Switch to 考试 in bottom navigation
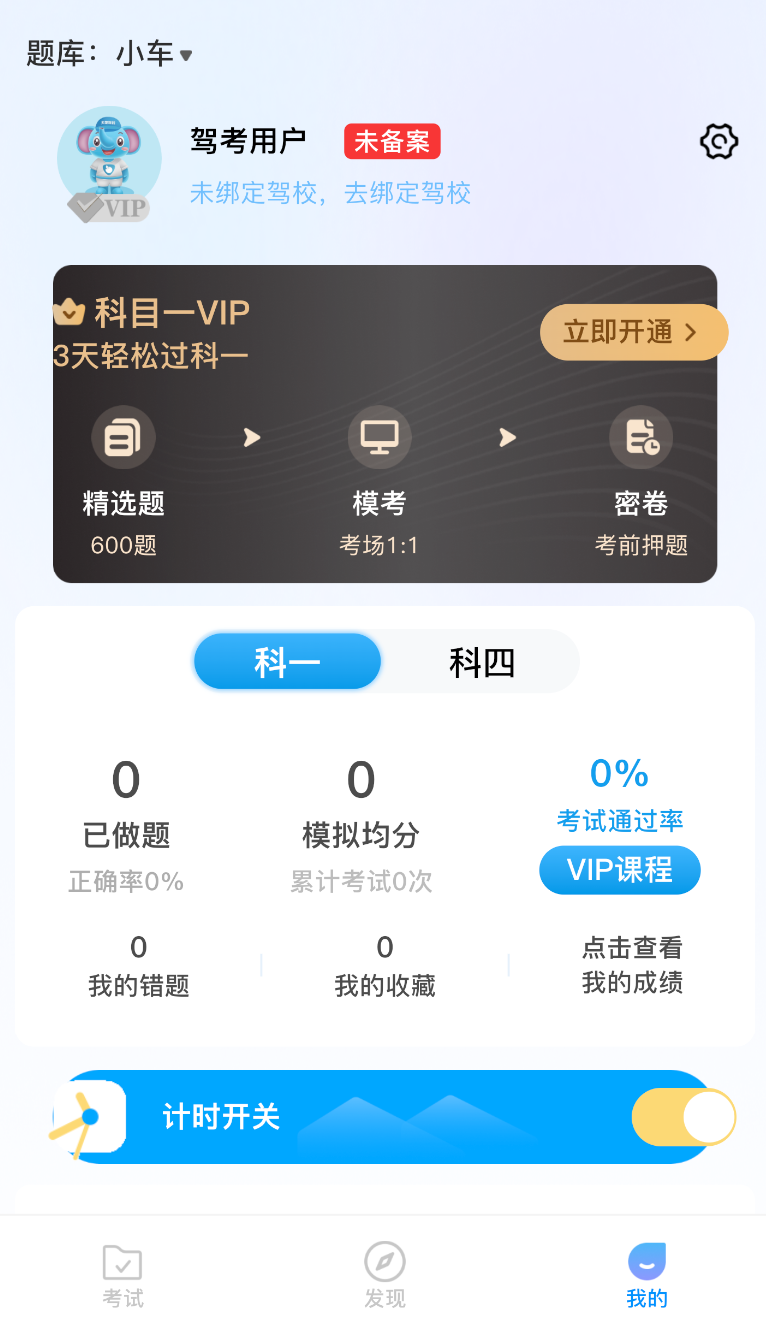This screenshot has height=1318, width=766. pos(121,1273)
